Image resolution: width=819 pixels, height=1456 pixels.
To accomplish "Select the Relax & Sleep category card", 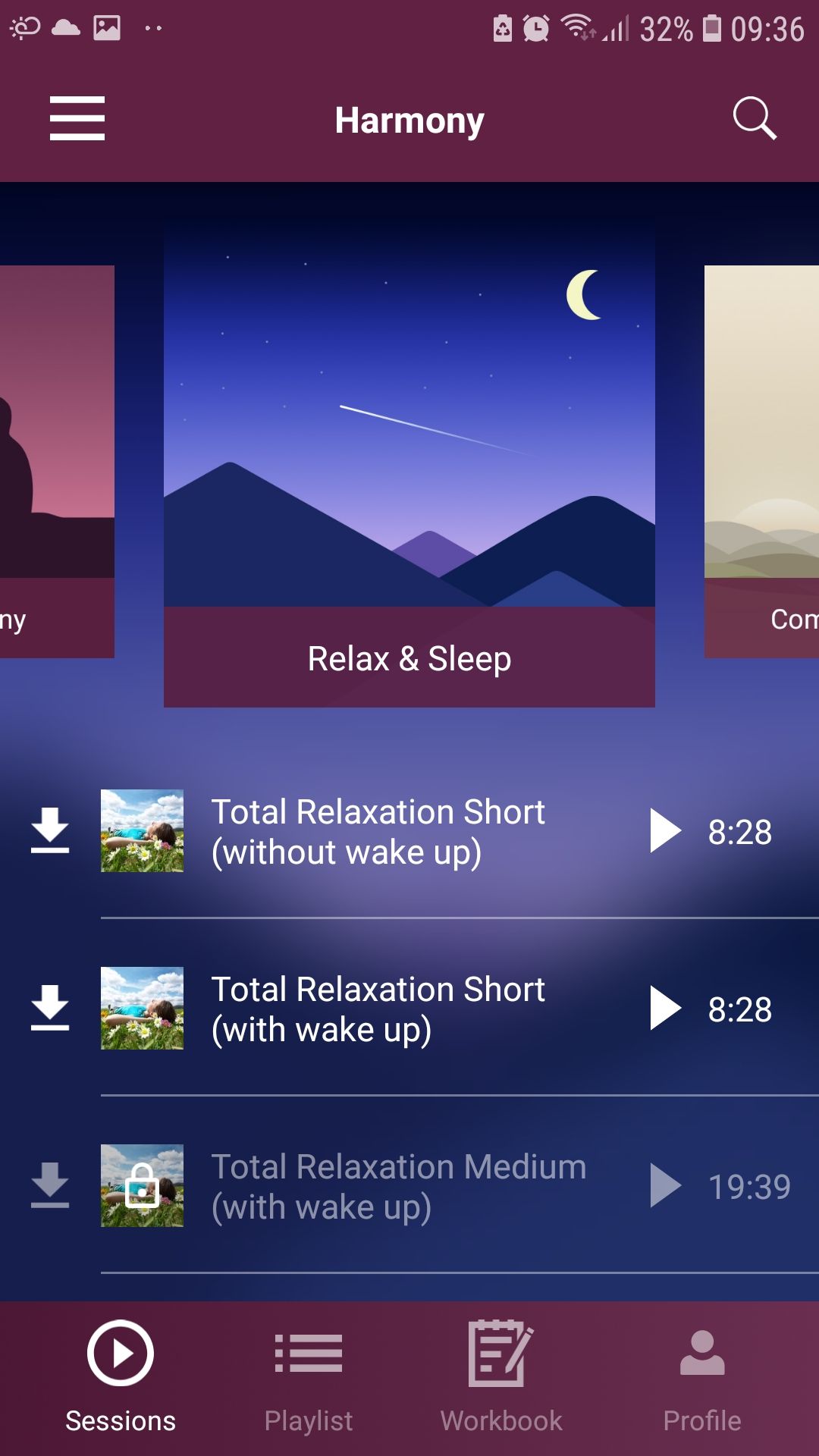I will click(x=409, y=463).
